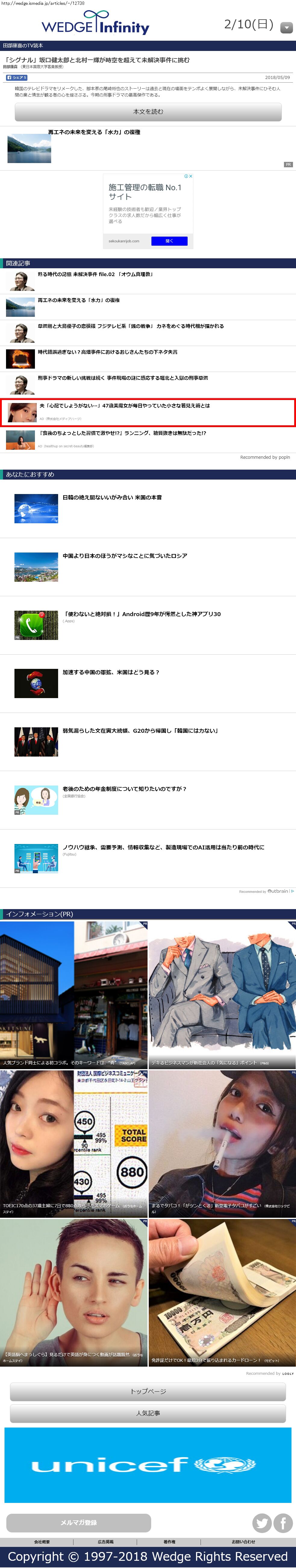Tap the 本文を読む button
Viewport: 296px width, 1568px height.
coord(148,112)
